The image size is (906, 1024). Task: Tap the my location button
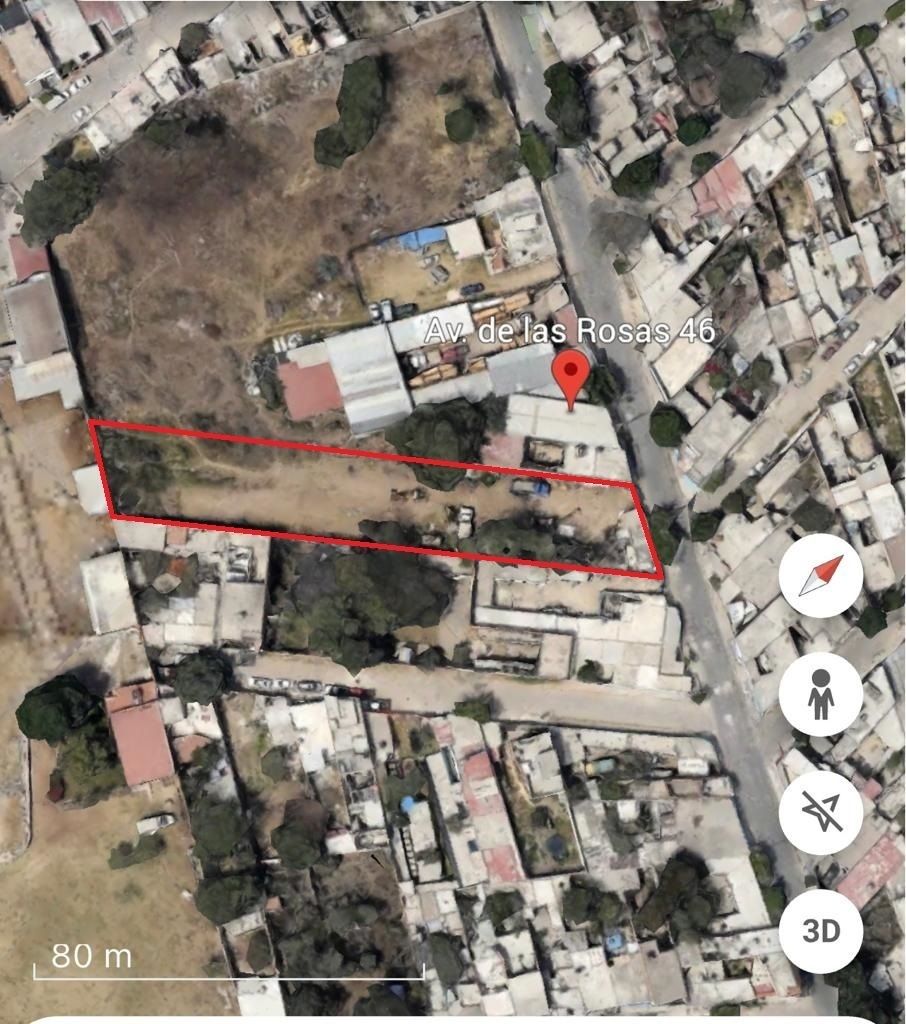coord(821,812)
